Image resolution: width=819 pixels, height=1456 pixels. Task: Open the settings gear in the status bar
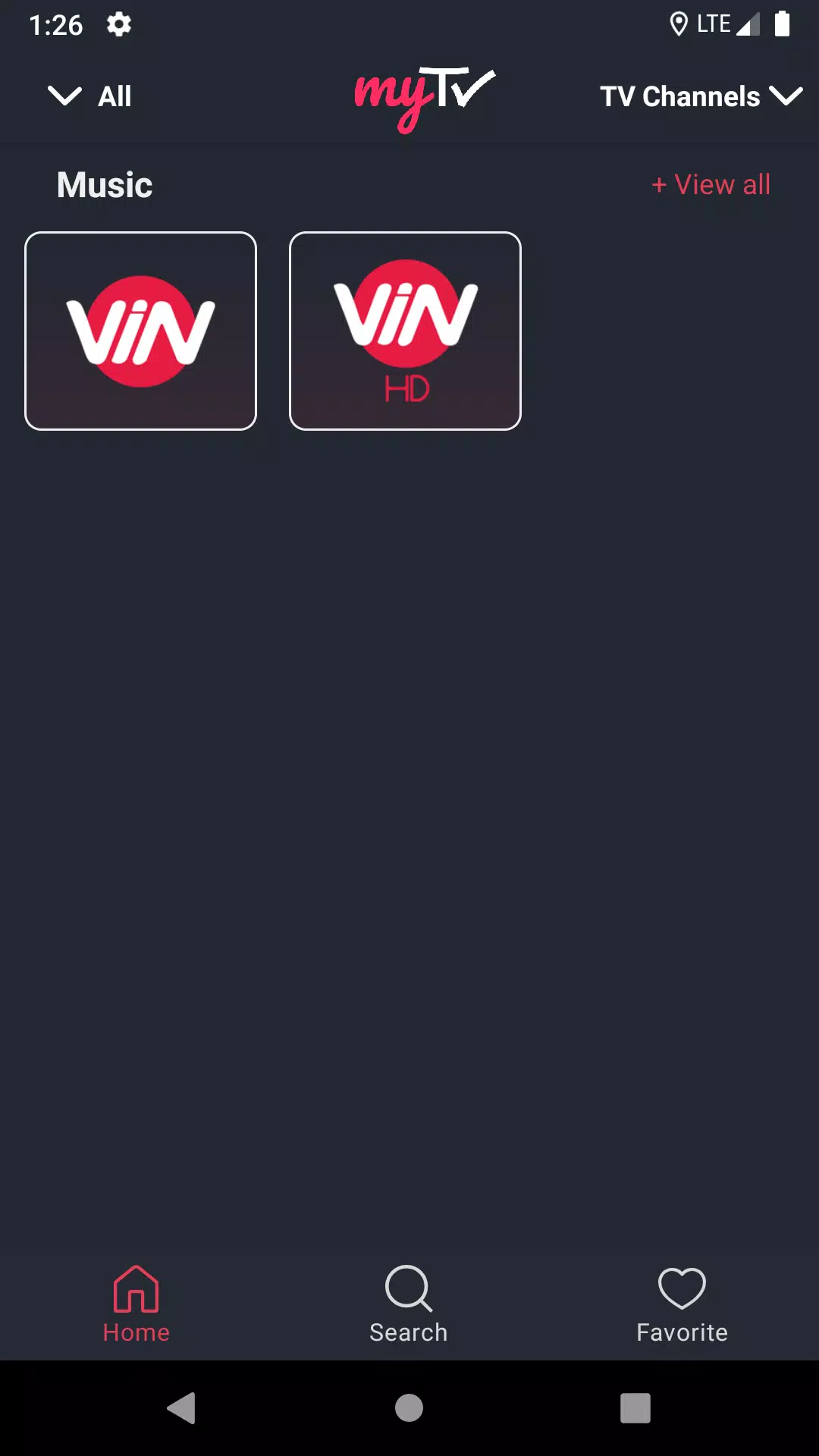click(x=119, y=25)
